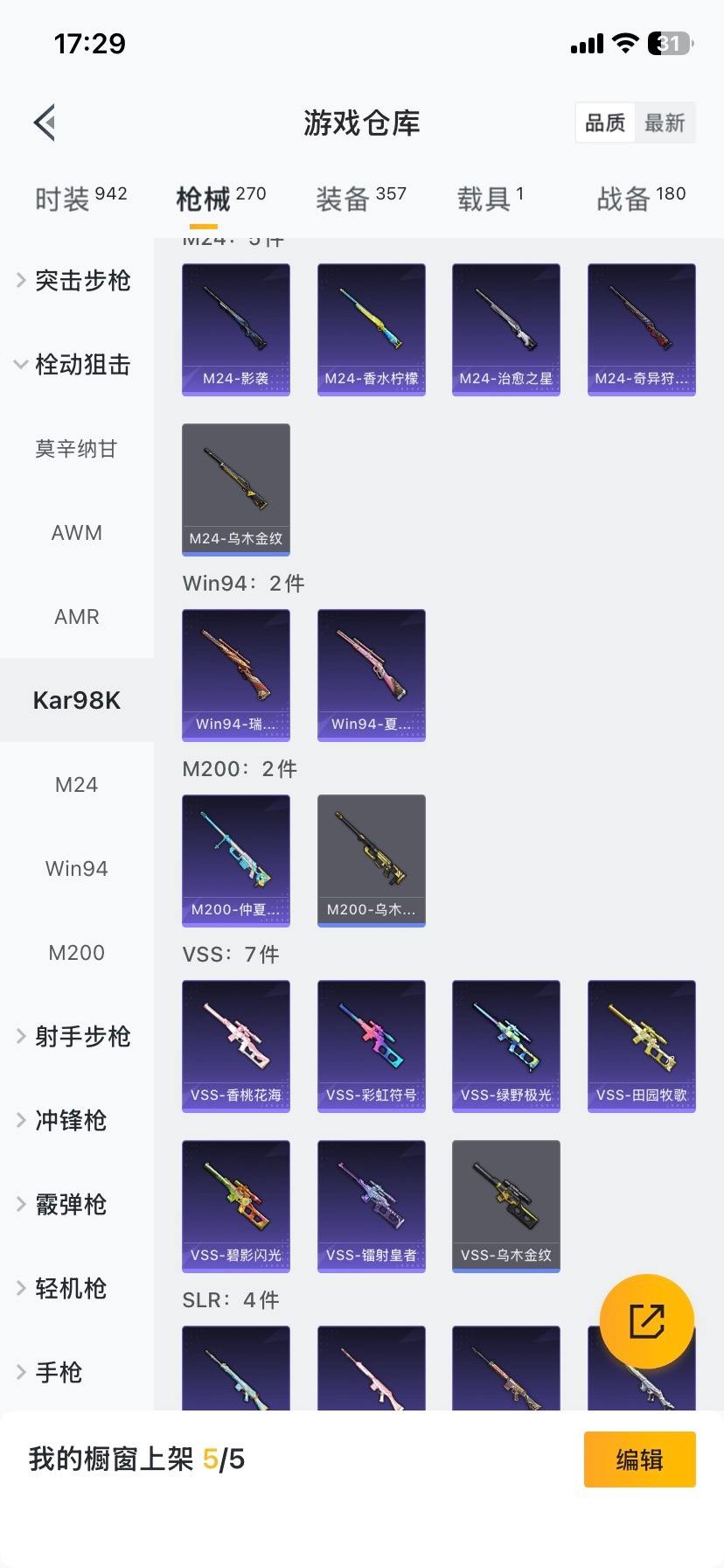Tap the orange share floating button
Screen dimensions: 724x1568
coord(647,1321)
